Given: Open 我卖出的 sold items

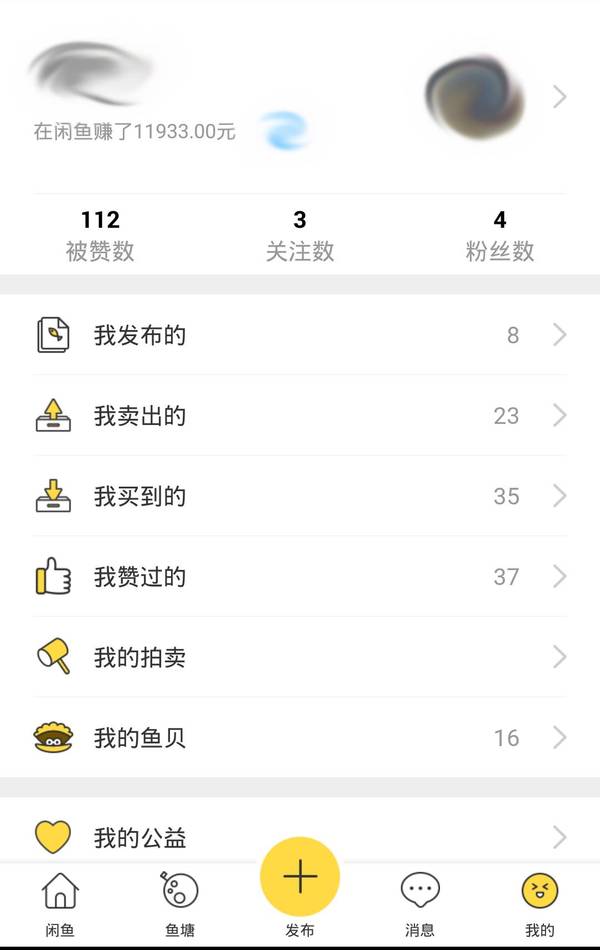Looking at the screenshot, I should point(300,416).
